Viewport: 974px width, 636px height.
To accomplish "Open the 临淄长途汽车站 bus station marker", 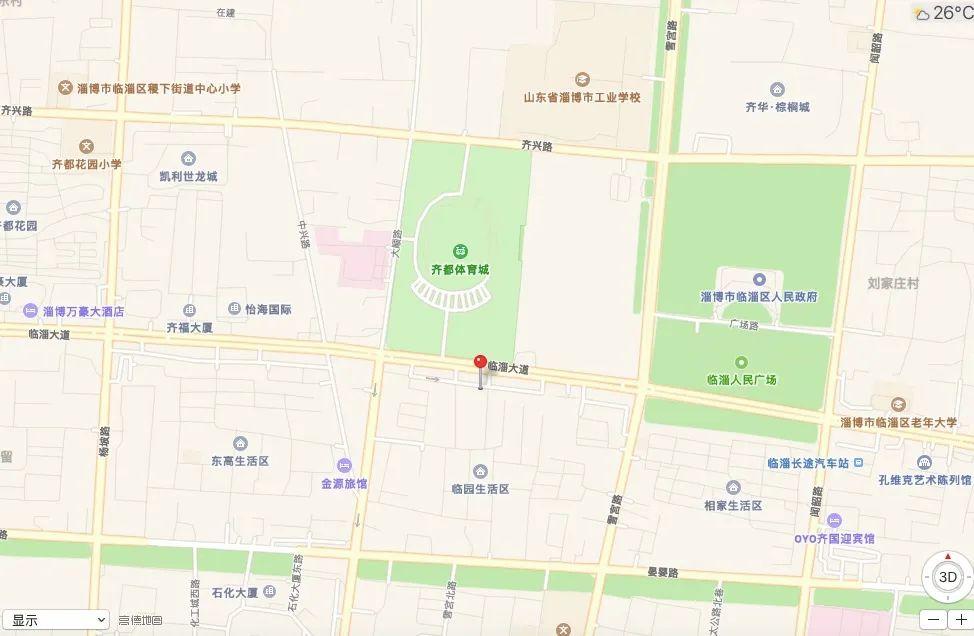I will (x=858, y=463).
